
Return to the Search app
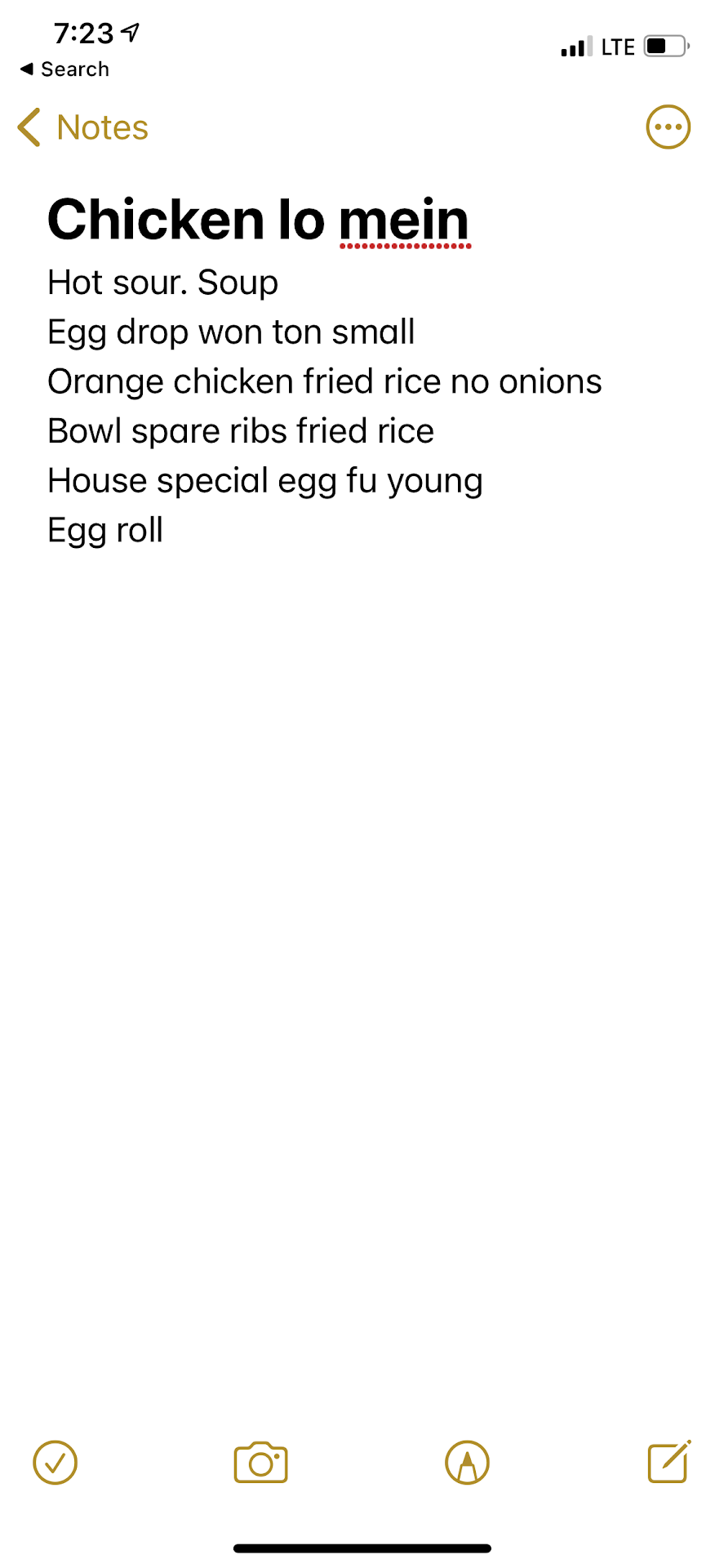tap(64, 69)
